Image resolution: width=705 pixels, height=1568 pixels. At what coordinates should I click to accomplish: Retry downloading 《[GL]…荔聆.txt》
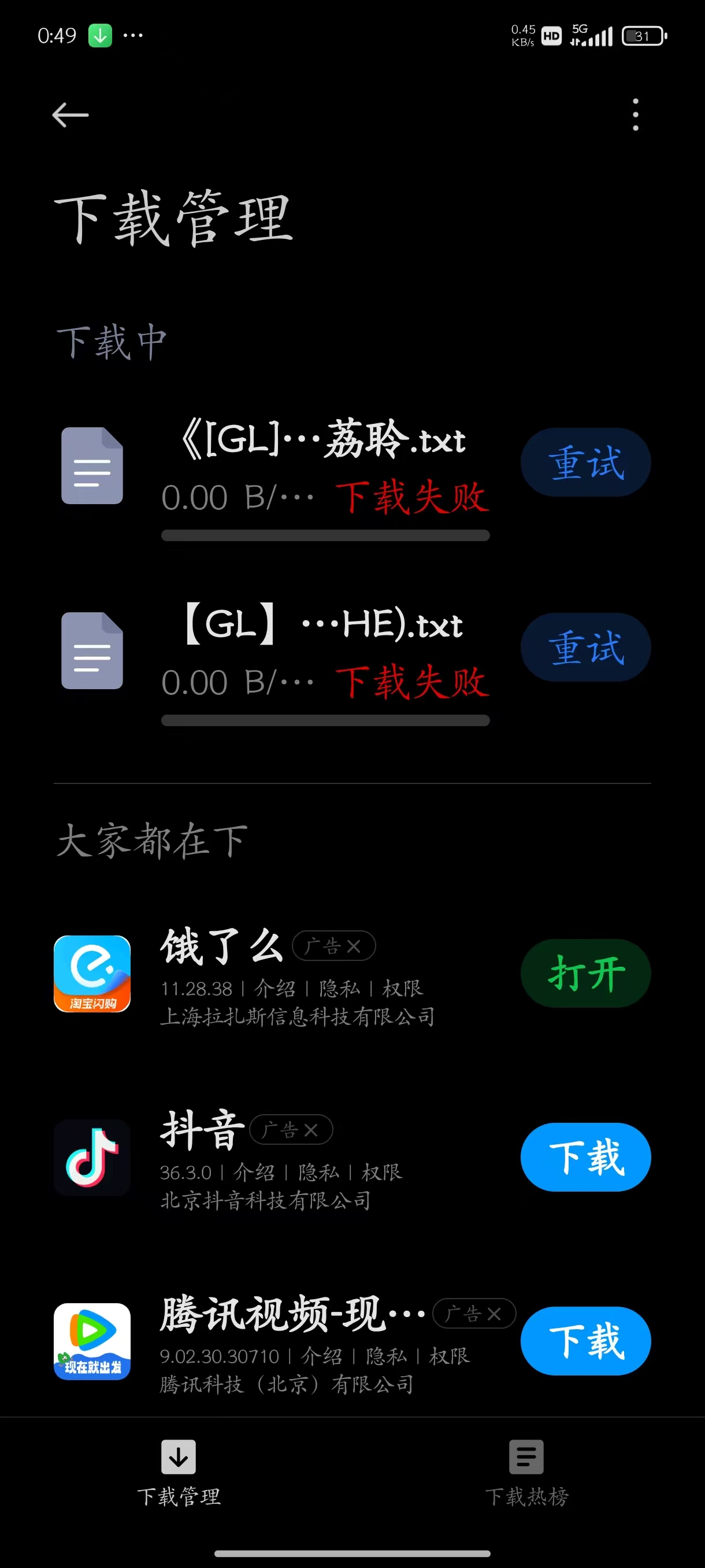pyautogui.click(x=585, y=463)
